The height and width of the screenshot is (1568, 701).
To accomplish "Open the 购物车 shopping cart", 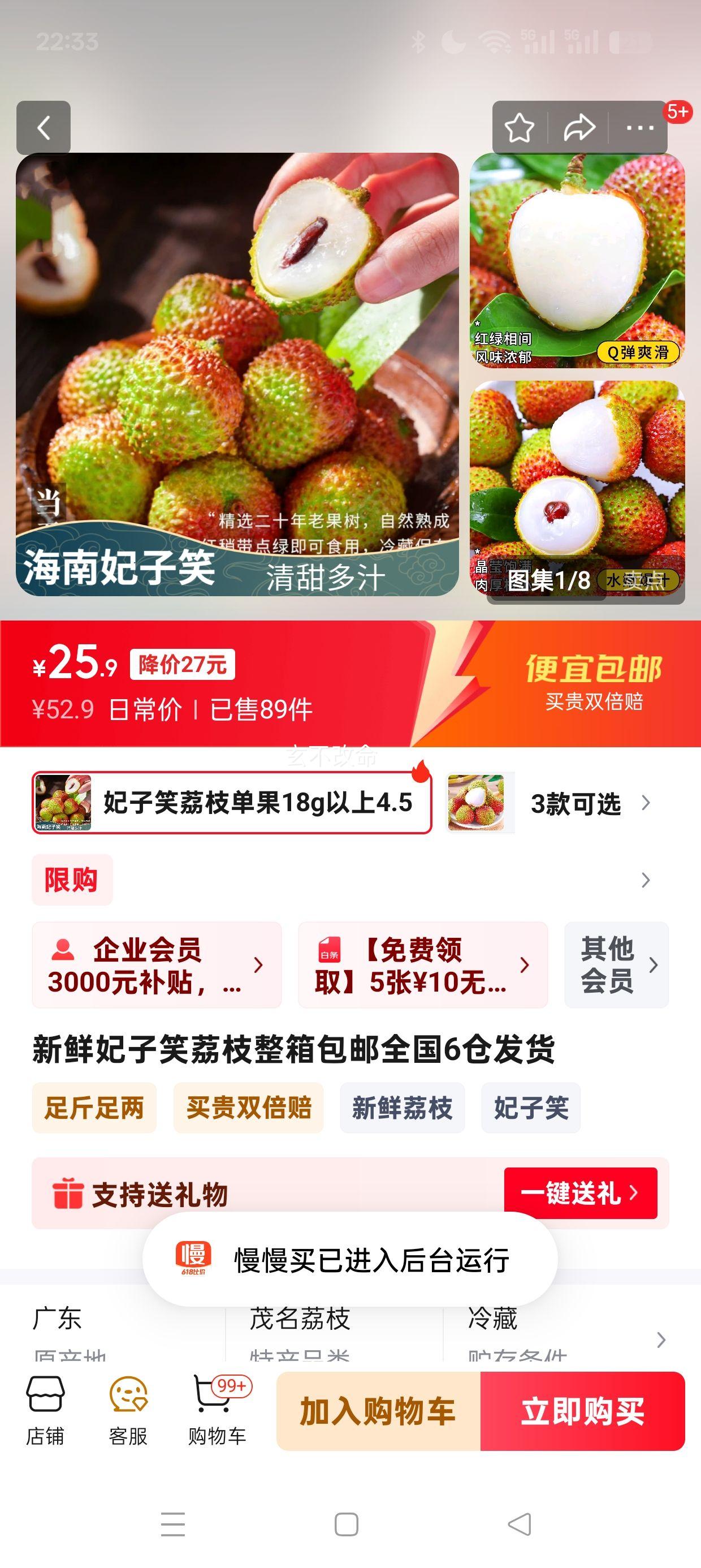I will tap(217, 1411).
